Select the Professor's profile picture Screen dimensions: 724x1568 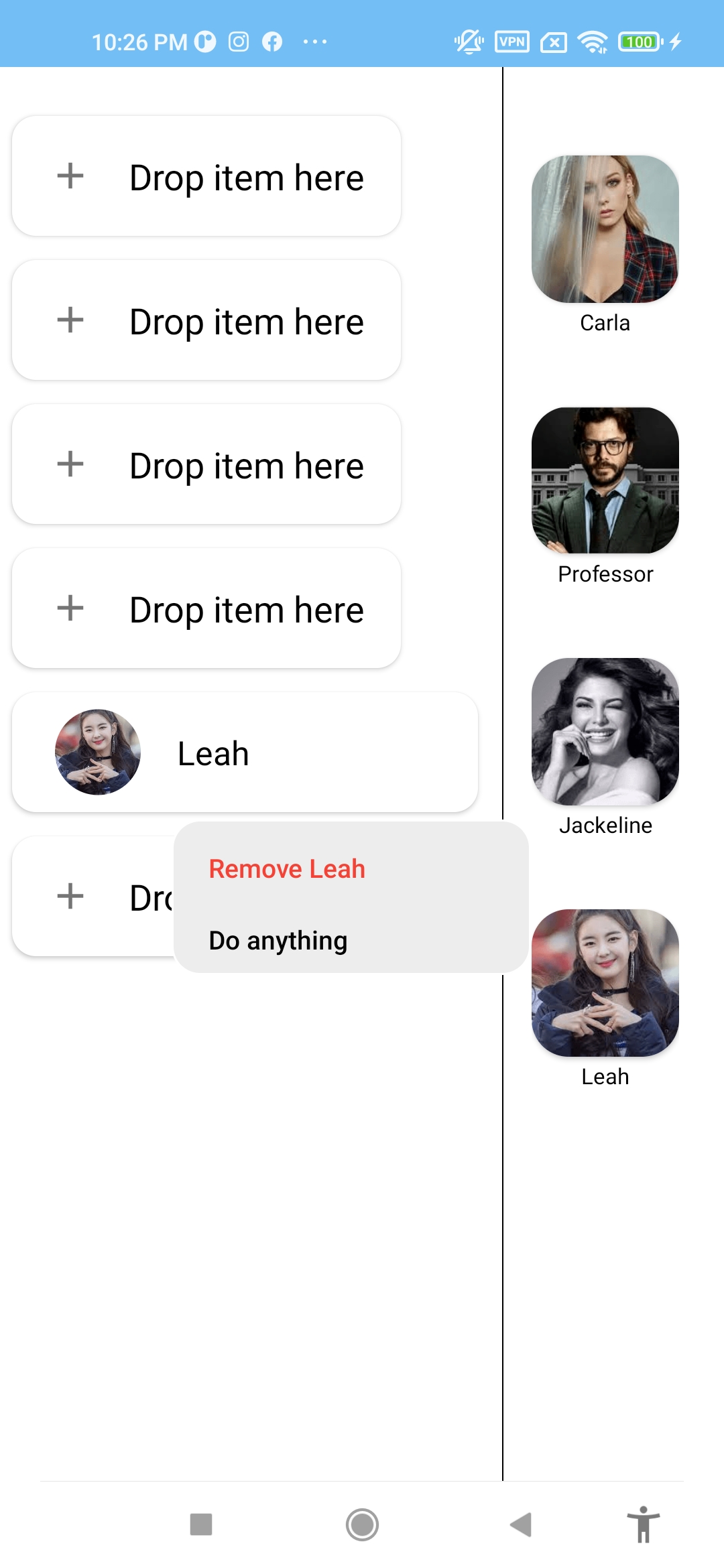pyautogui.click(x=605, y=480)
